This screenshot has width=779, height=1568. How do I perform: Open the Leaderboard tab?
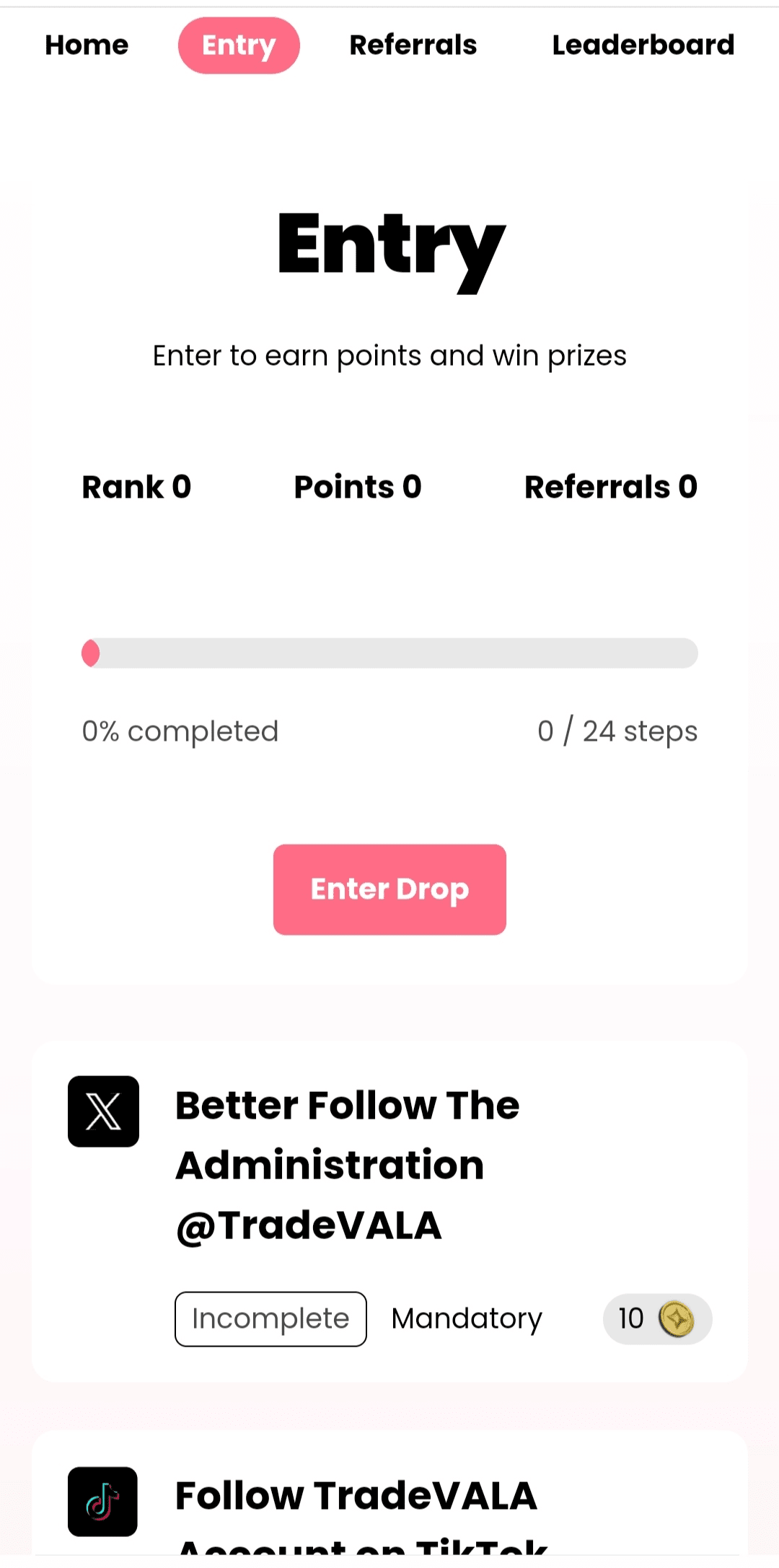643,45
